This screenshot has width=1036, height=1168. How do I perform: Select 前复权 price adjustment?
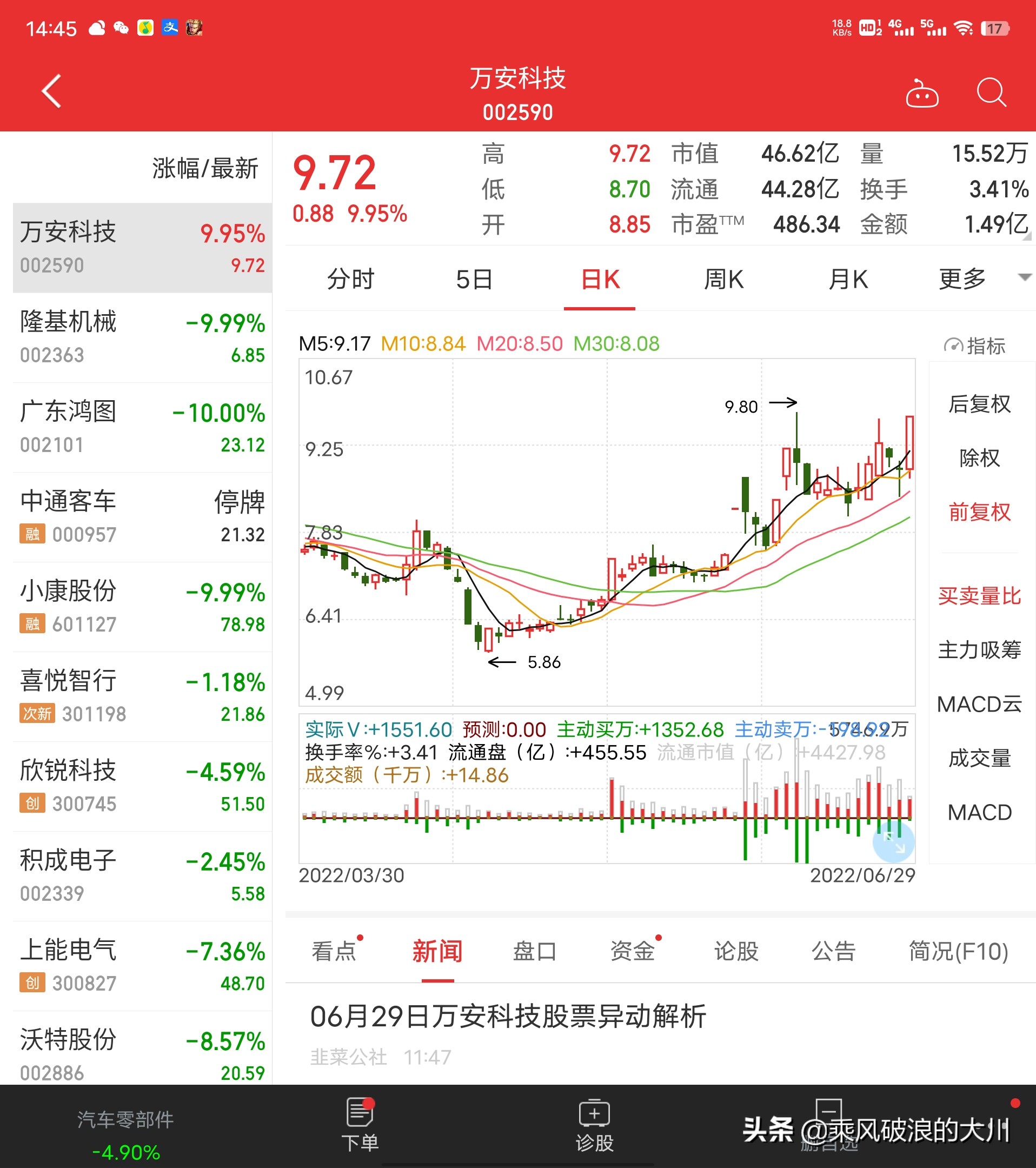979,513
